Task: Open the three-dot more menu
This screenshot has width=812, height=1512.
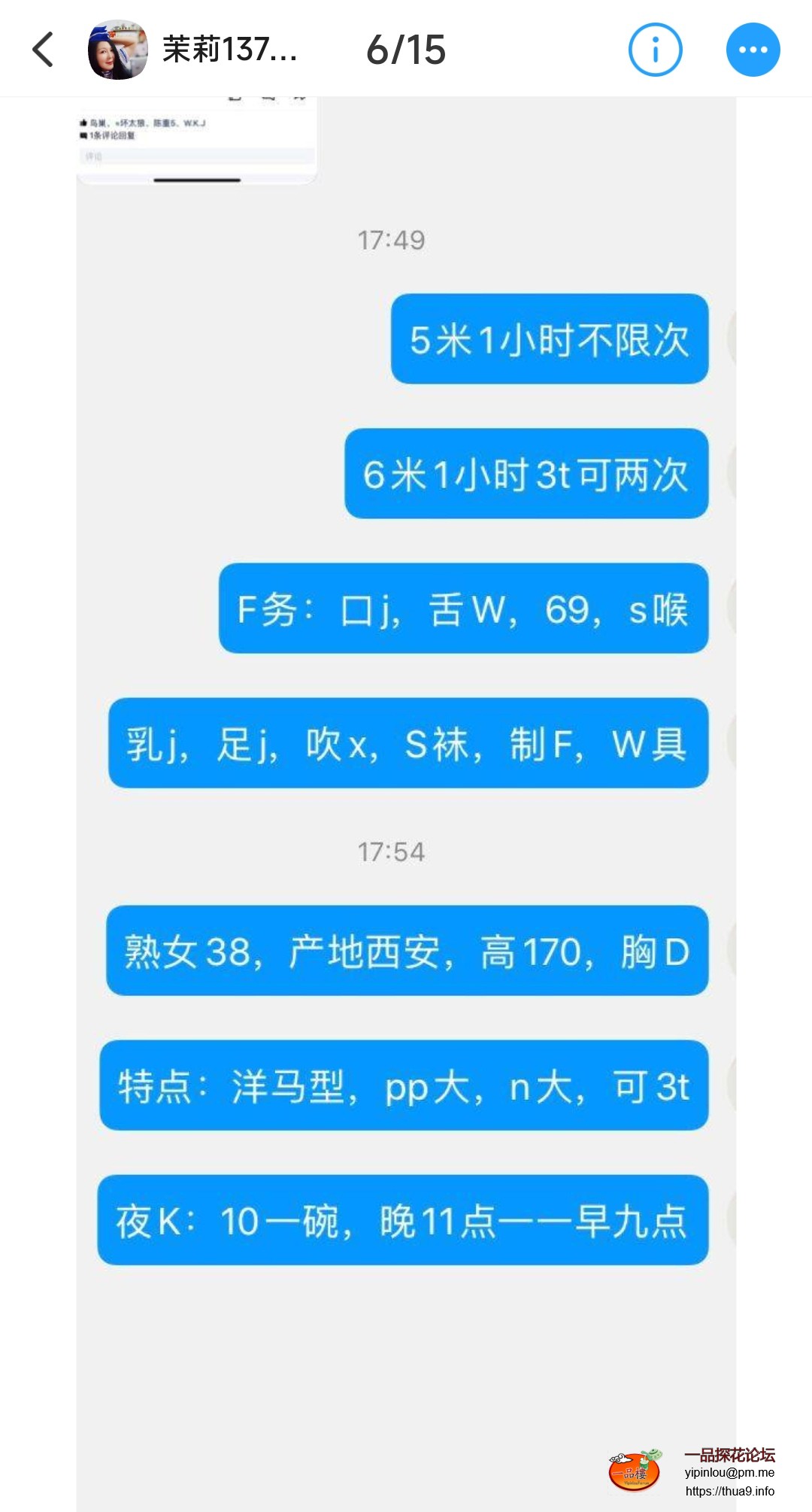Action: pos(753,50)
